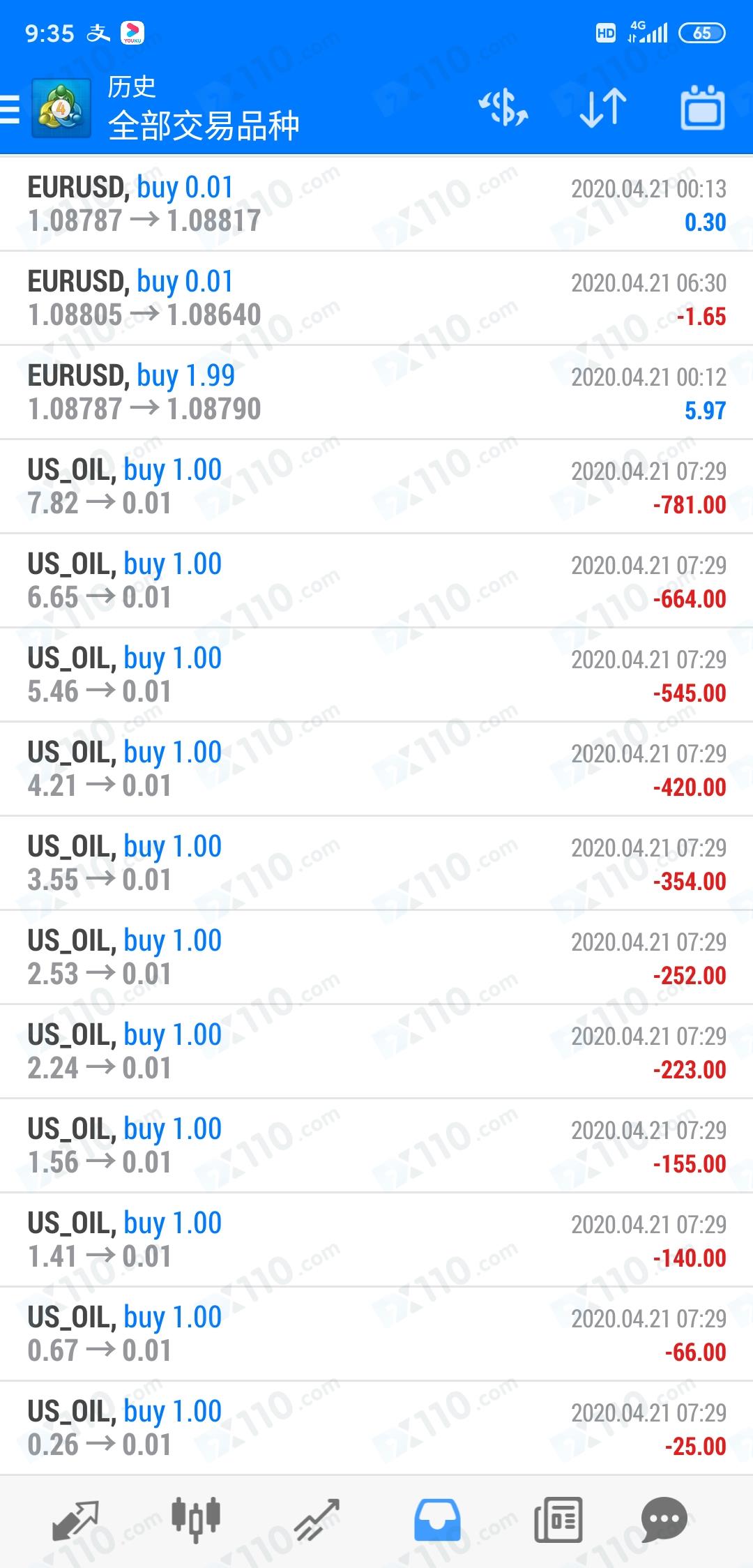This screenshot has width=753, height=1568.
Task: Open EURUSD trade with -1.65 loss
Action: (376, 299)
